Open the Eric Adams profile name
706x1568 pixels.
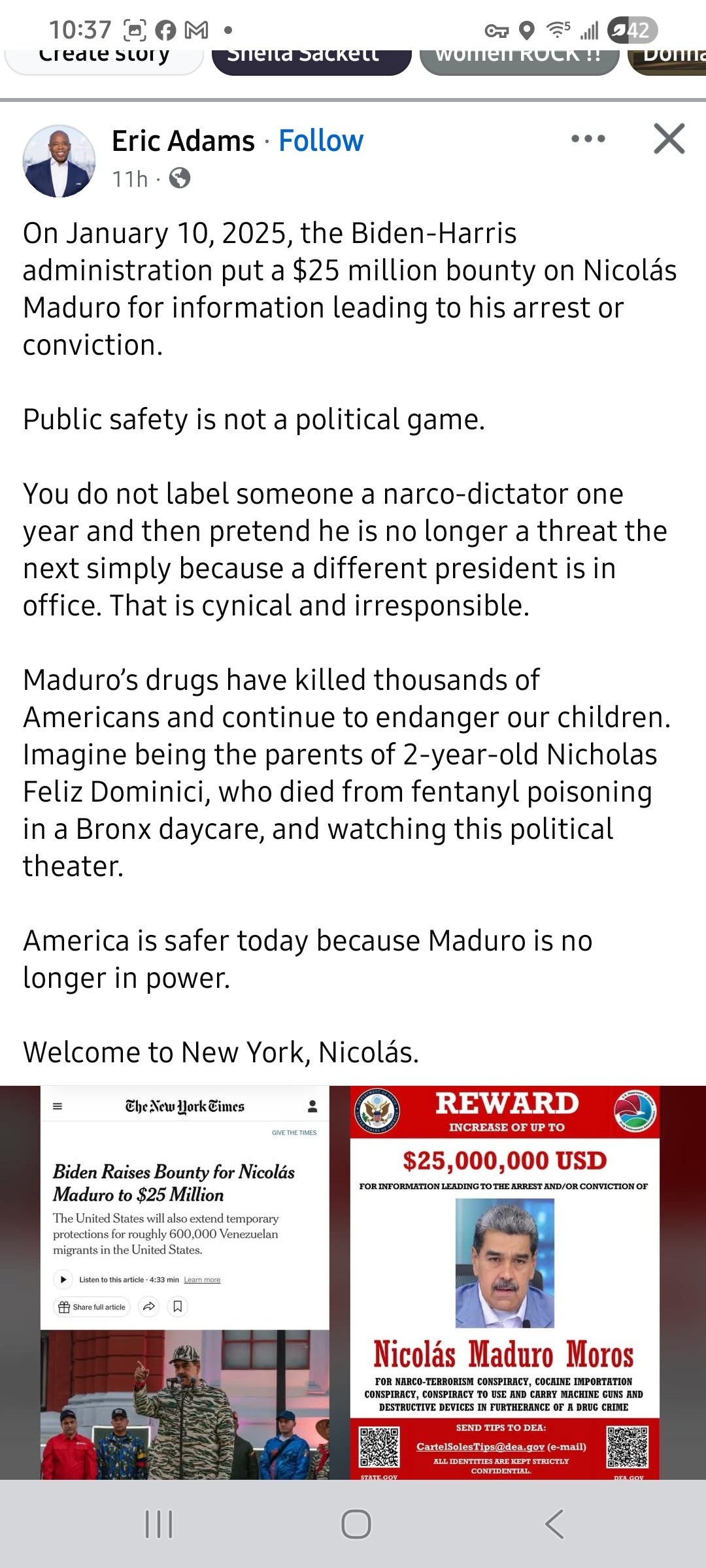click(x=183, y=141)
